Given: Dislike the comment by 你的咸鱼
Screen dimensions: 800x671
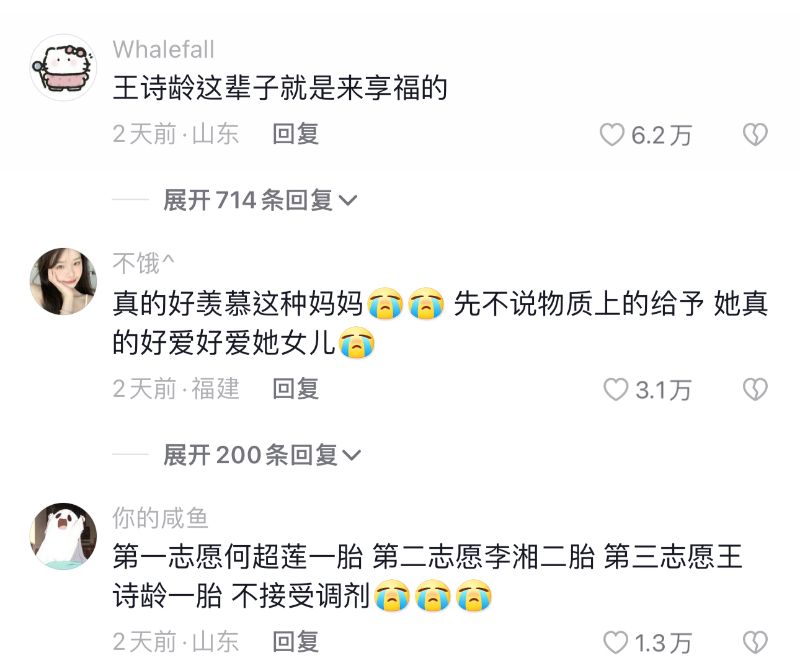Looking at the screenshot, I should pyautogui.click(x=755, y=641).
